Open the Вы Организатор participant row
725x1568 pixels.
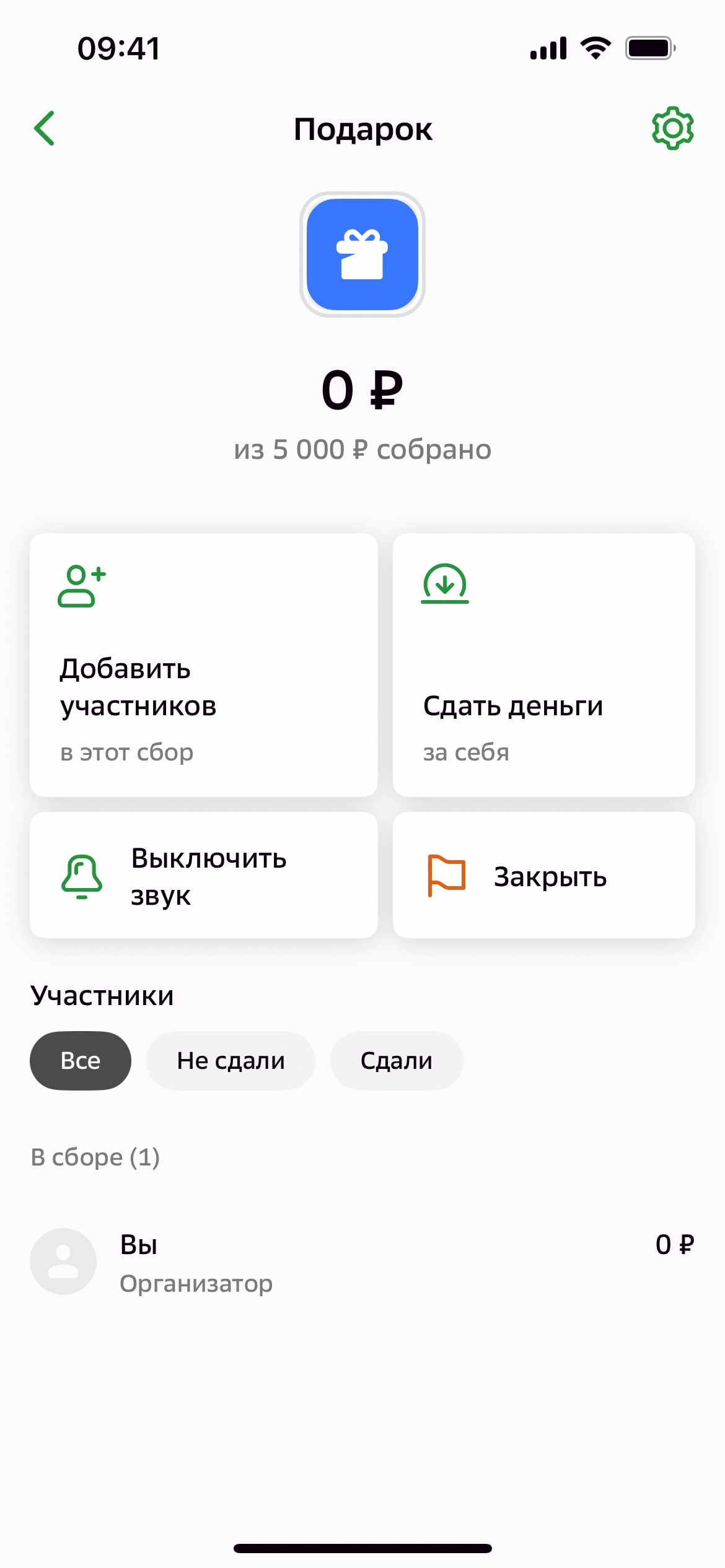tap(362, 1262)
